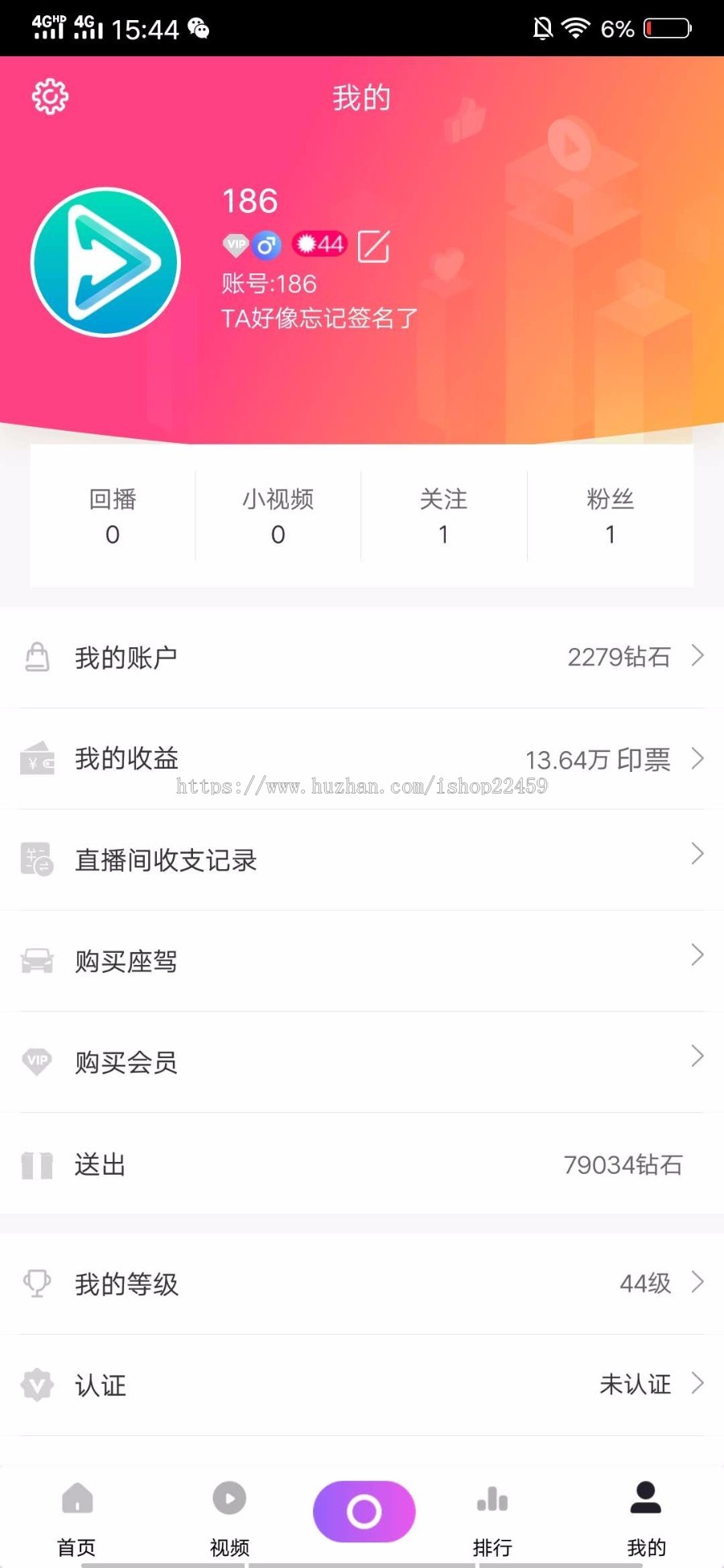Click the user avatar image
Screen dimensions: 724x1568
click(x=105, y=263)
